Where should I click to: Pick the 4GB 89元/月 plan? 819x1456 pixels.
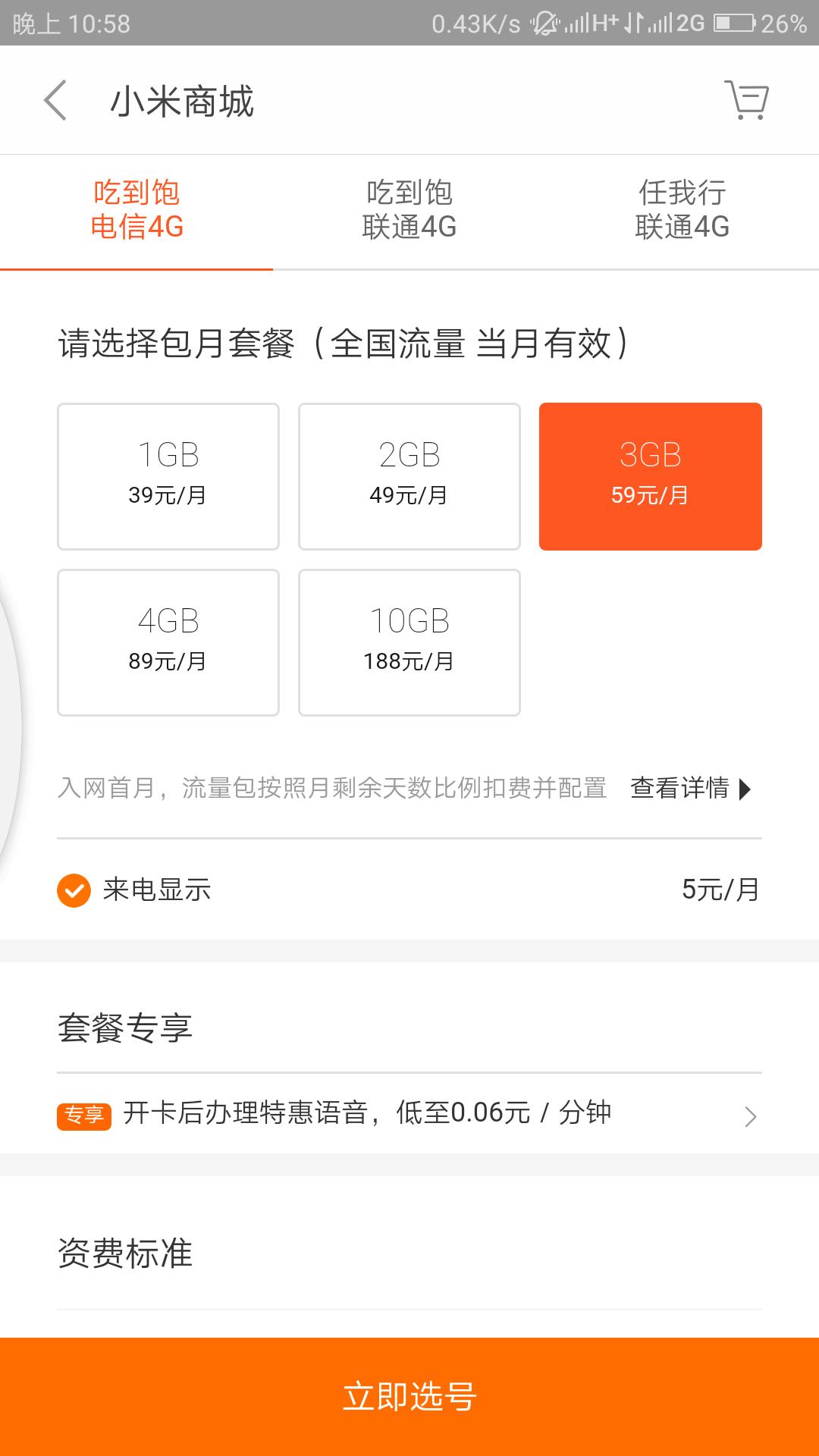pos(168,642)
